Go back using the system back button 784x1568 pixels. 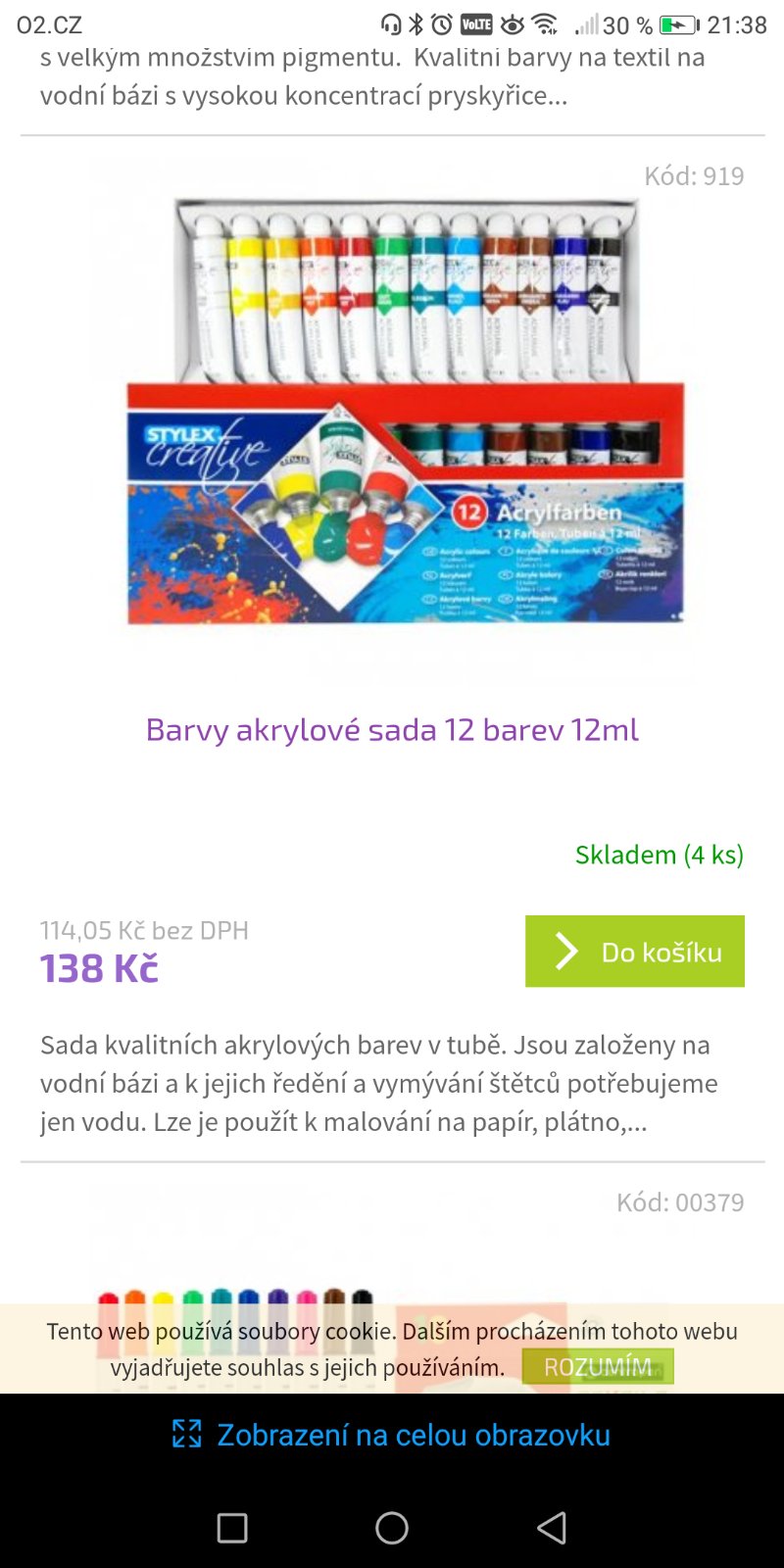(x=552, y=1528)
